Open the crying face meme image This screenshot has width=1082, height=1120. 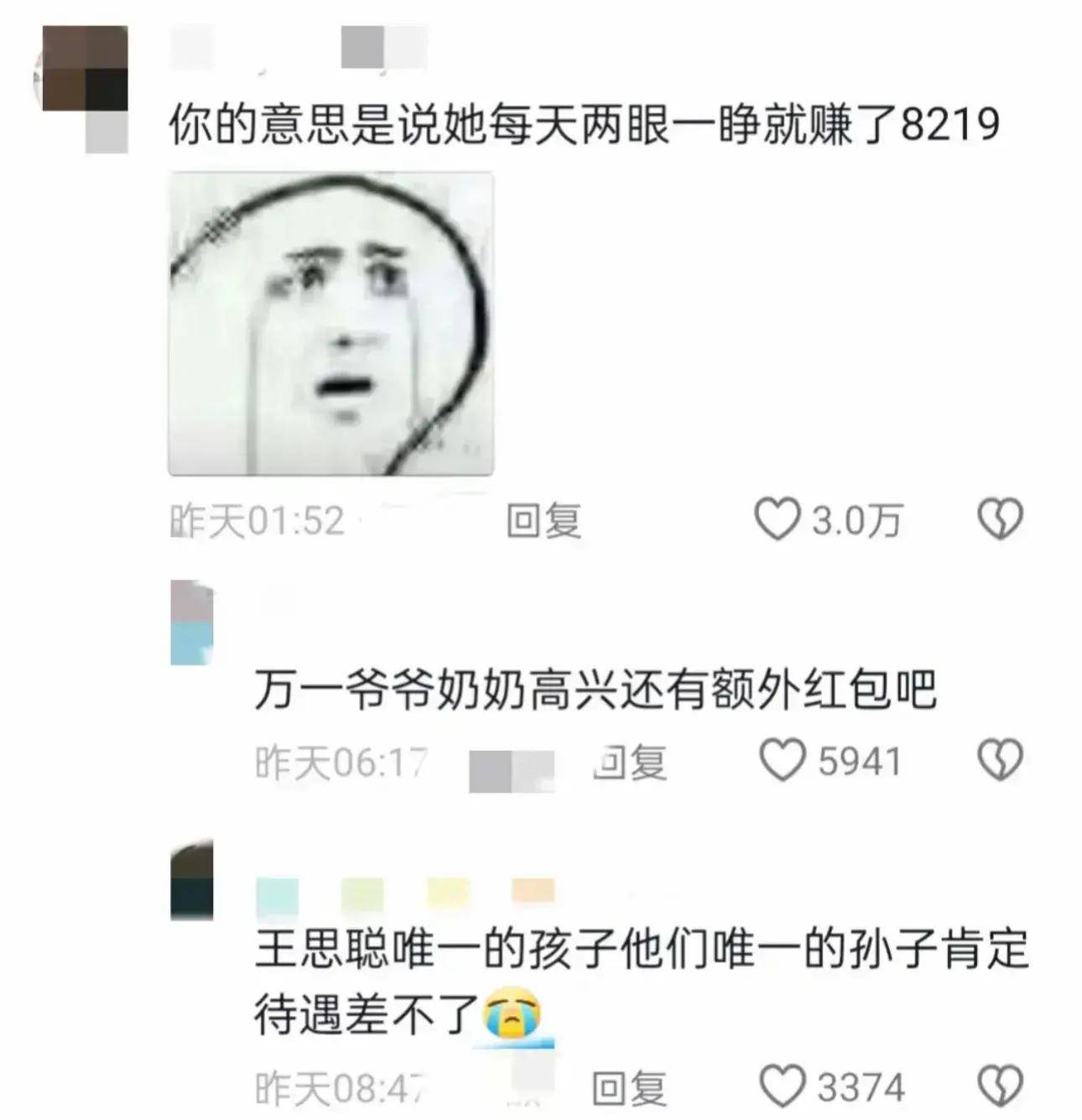click(x=330, y=324)
